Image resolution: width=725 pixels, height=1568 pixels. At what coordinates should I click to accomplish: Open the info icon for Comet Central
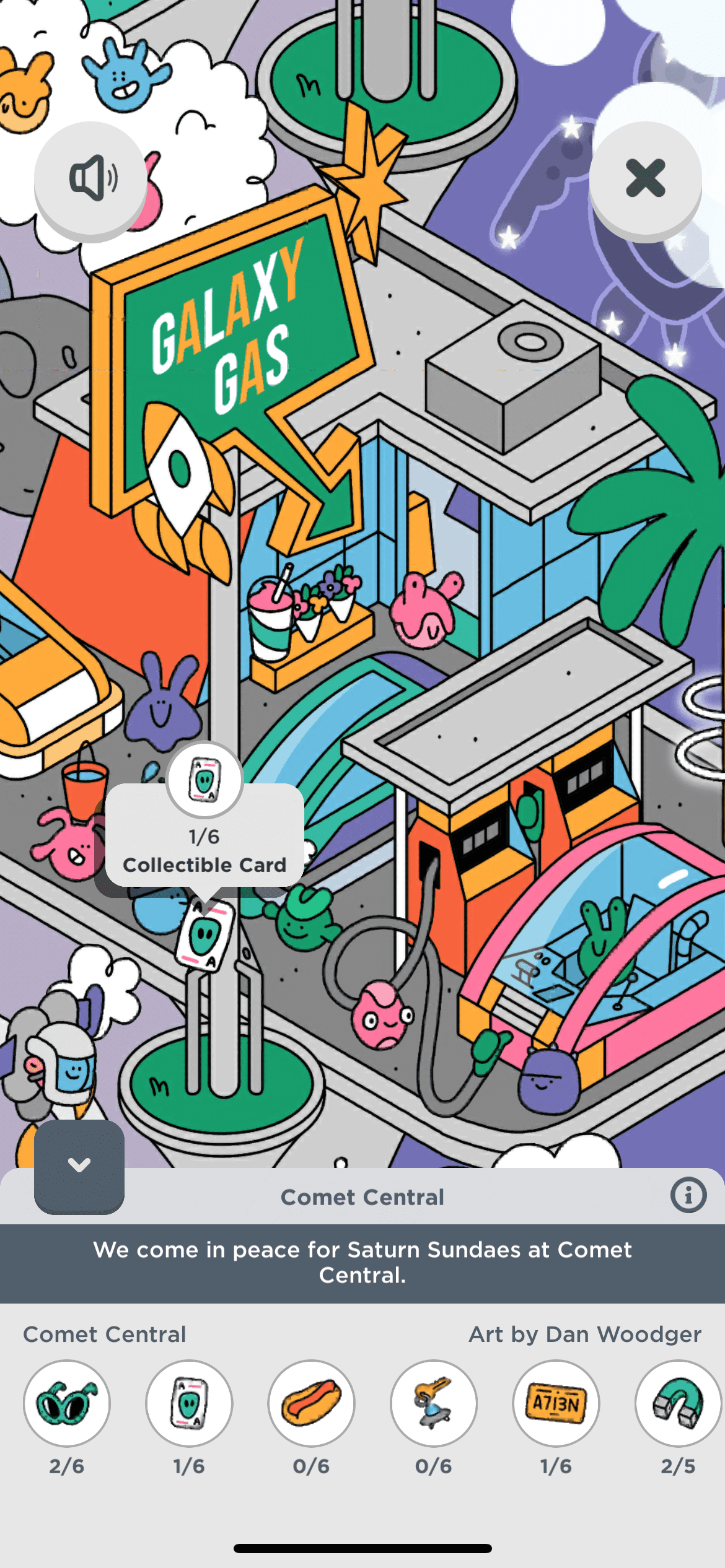(x=688, y=1195)
